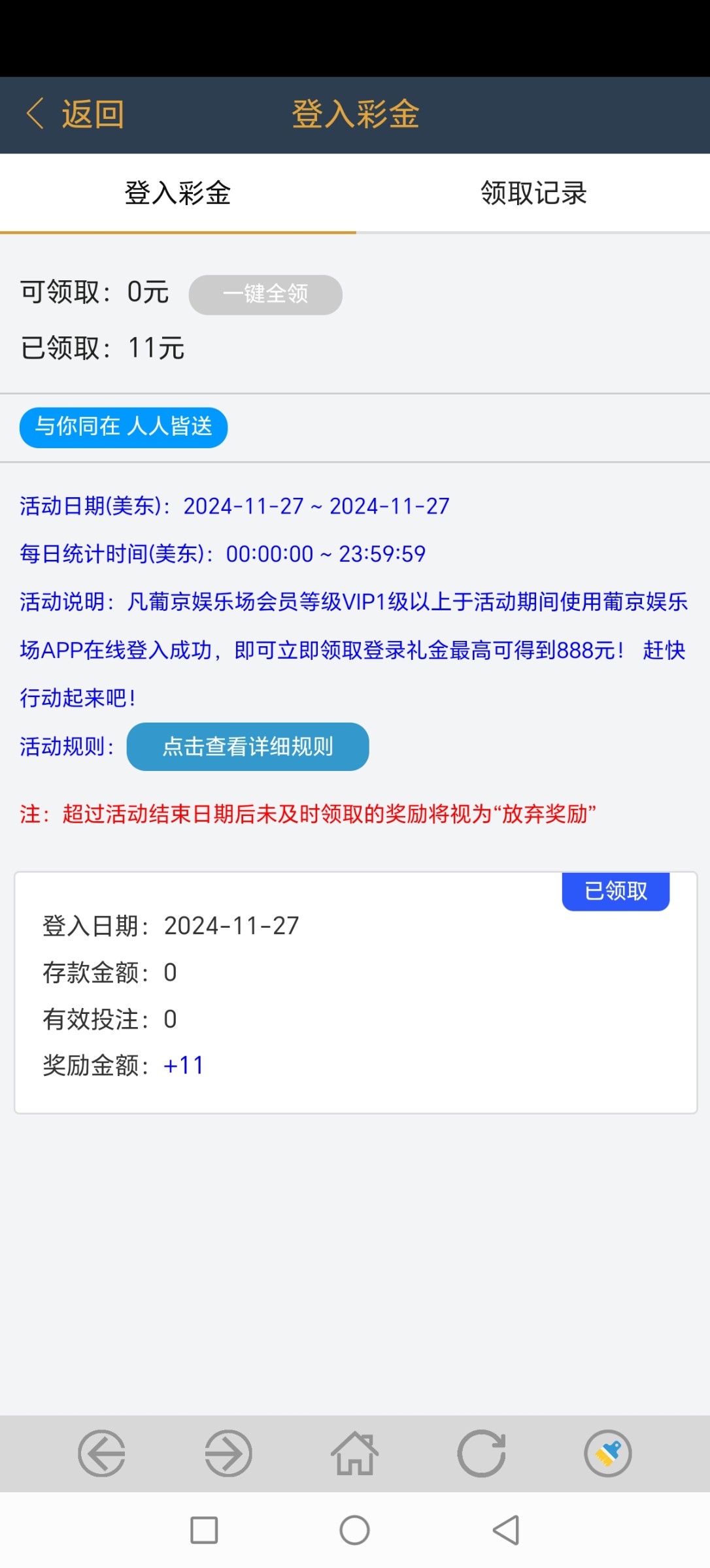Switch to the 领取记录 tab
Image resolution: width=710 pixels, height=1568 pixels.
point(533,193)
